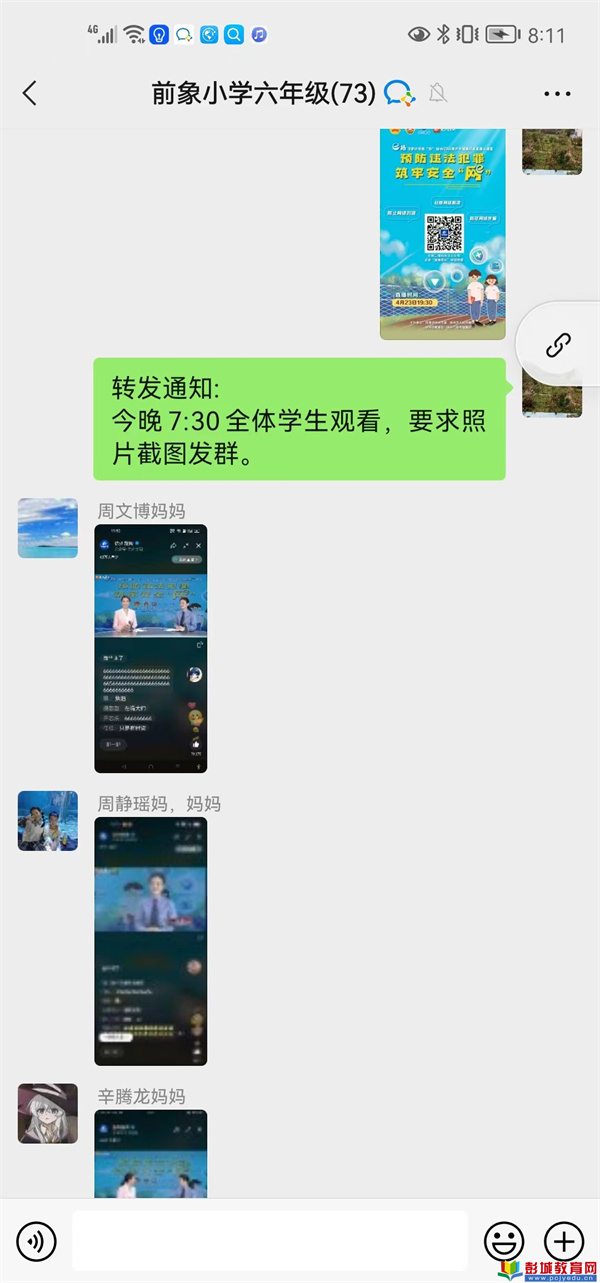Open the emoji picker
The image size is (600, 1283).
click(x=504, y=1242)
